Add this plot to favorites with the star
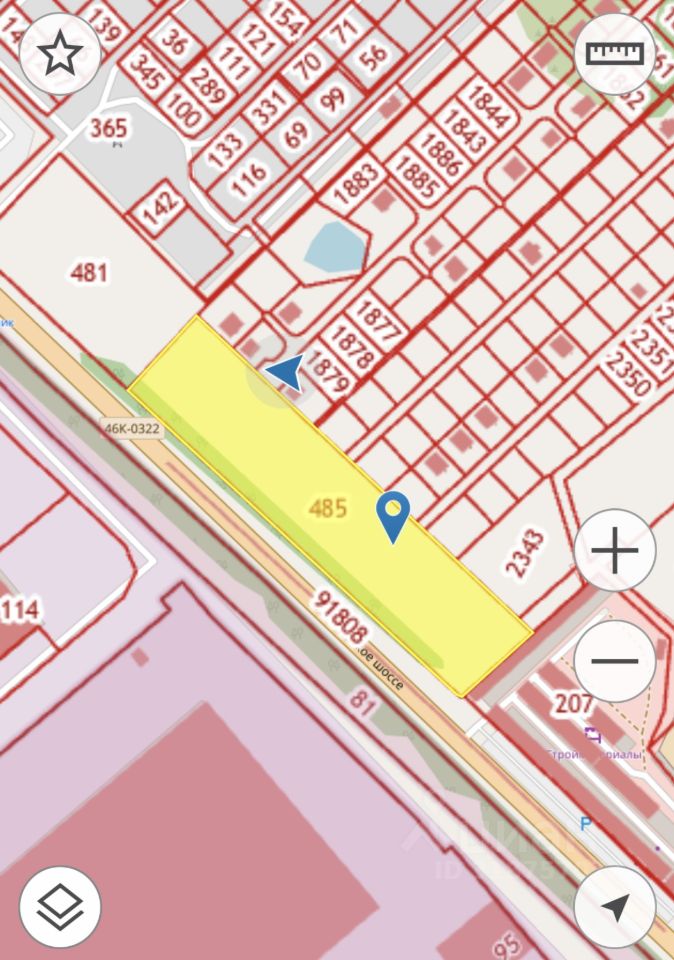This screenshot has height=960, width=674. point(60,54)
